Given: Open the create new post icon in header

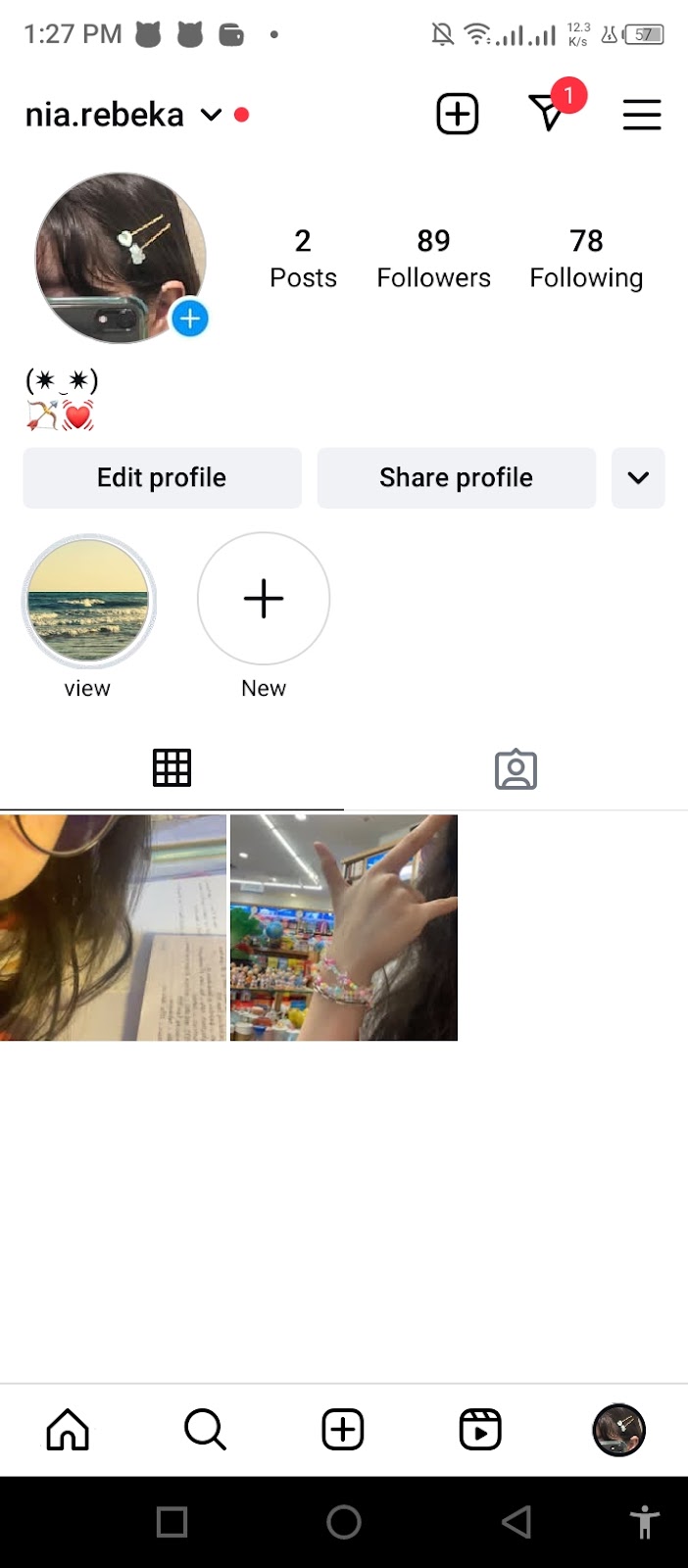Looking at the screenshot, I should click(x=457, y=115).
